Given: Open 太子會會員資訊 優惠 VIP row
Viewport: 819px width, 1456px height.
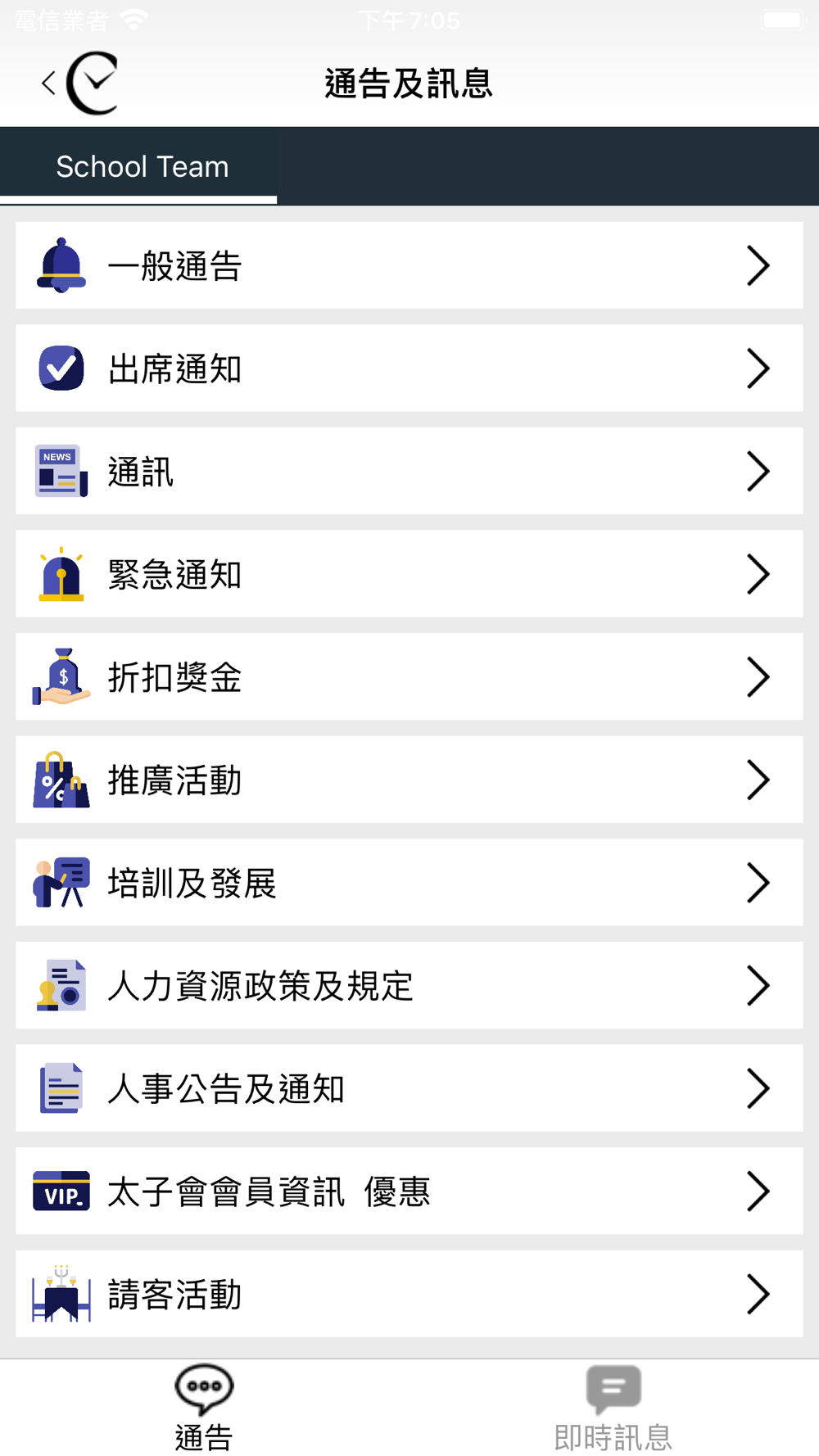Looking at the screenshot, I should [x=409, y=1191].
